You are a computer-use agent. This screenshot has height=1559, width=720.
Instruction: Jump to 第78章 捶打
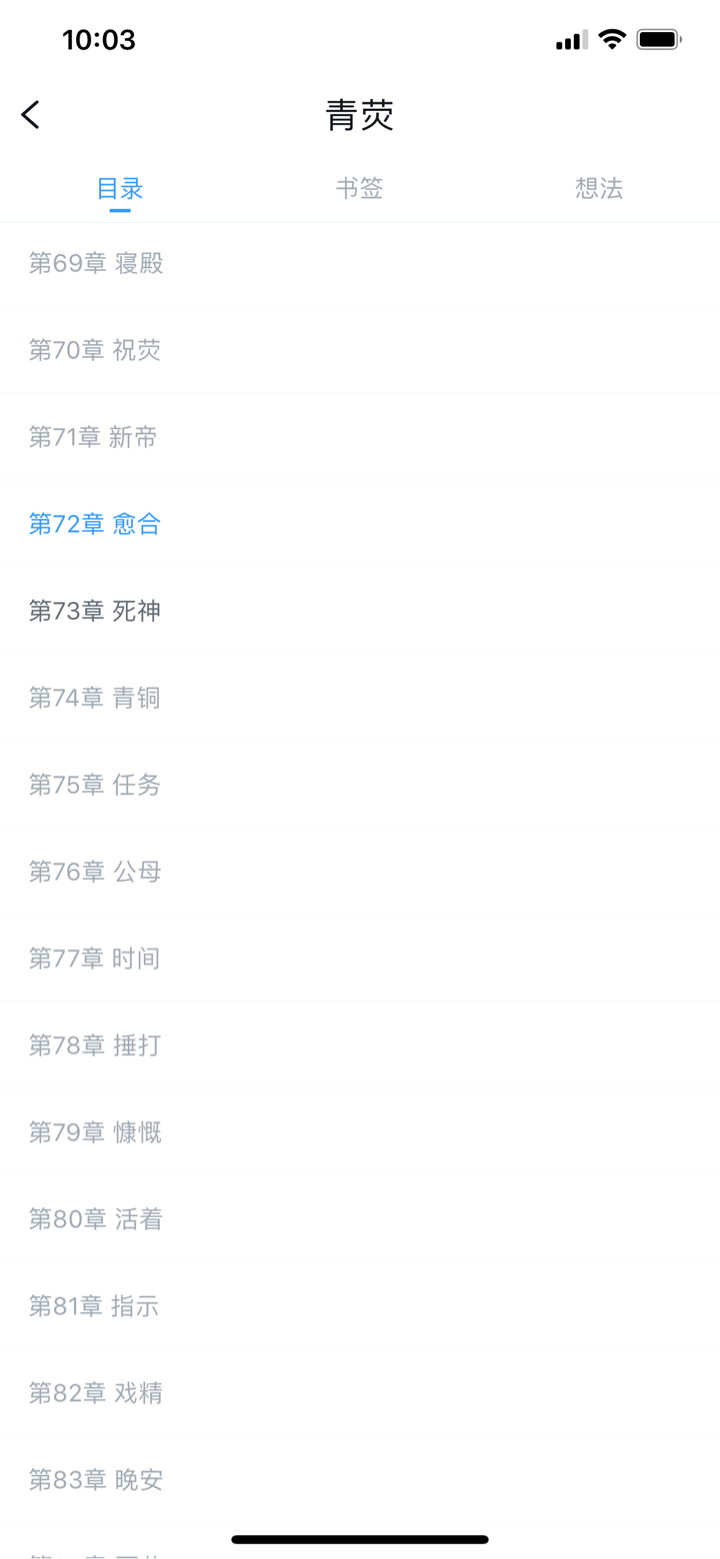(x=95, y=1046)
